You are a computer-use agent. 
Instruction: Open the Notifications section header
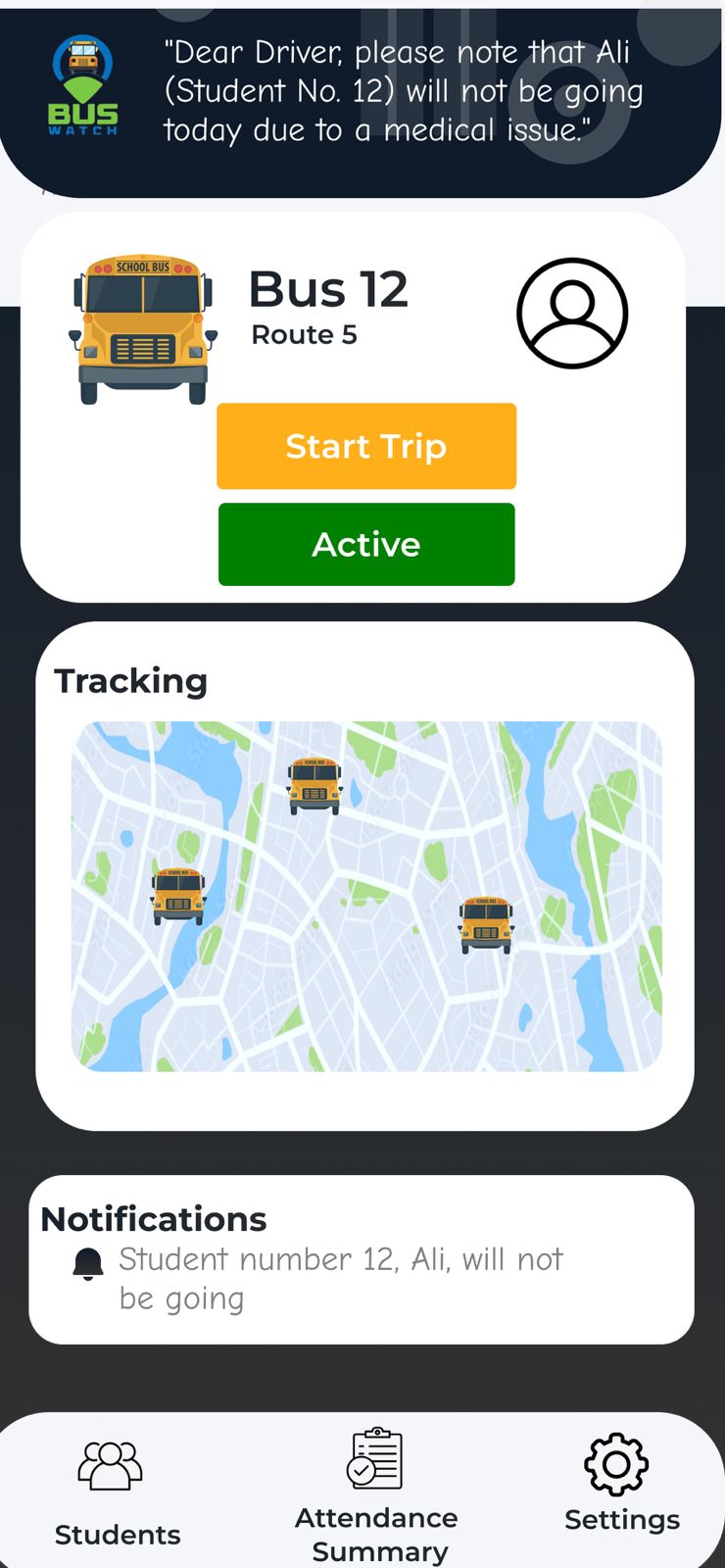[153, 1219]
